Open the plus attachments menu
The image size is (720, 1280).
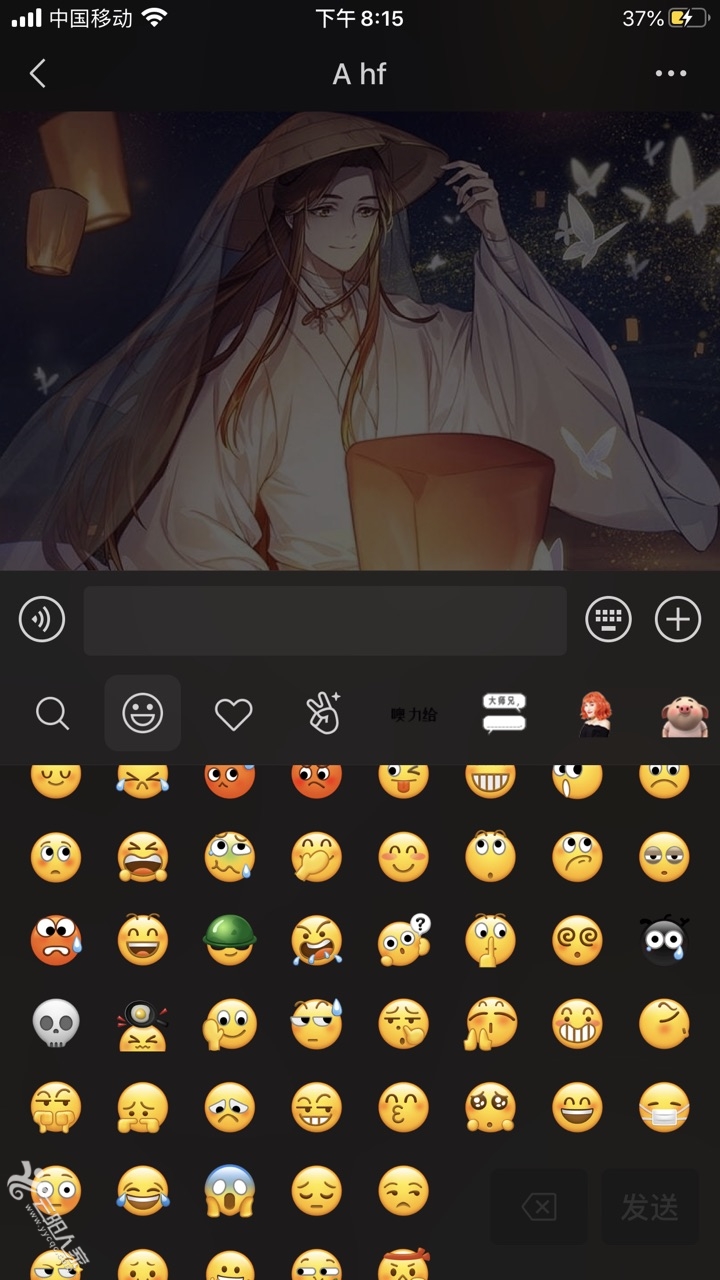[678, 620]
